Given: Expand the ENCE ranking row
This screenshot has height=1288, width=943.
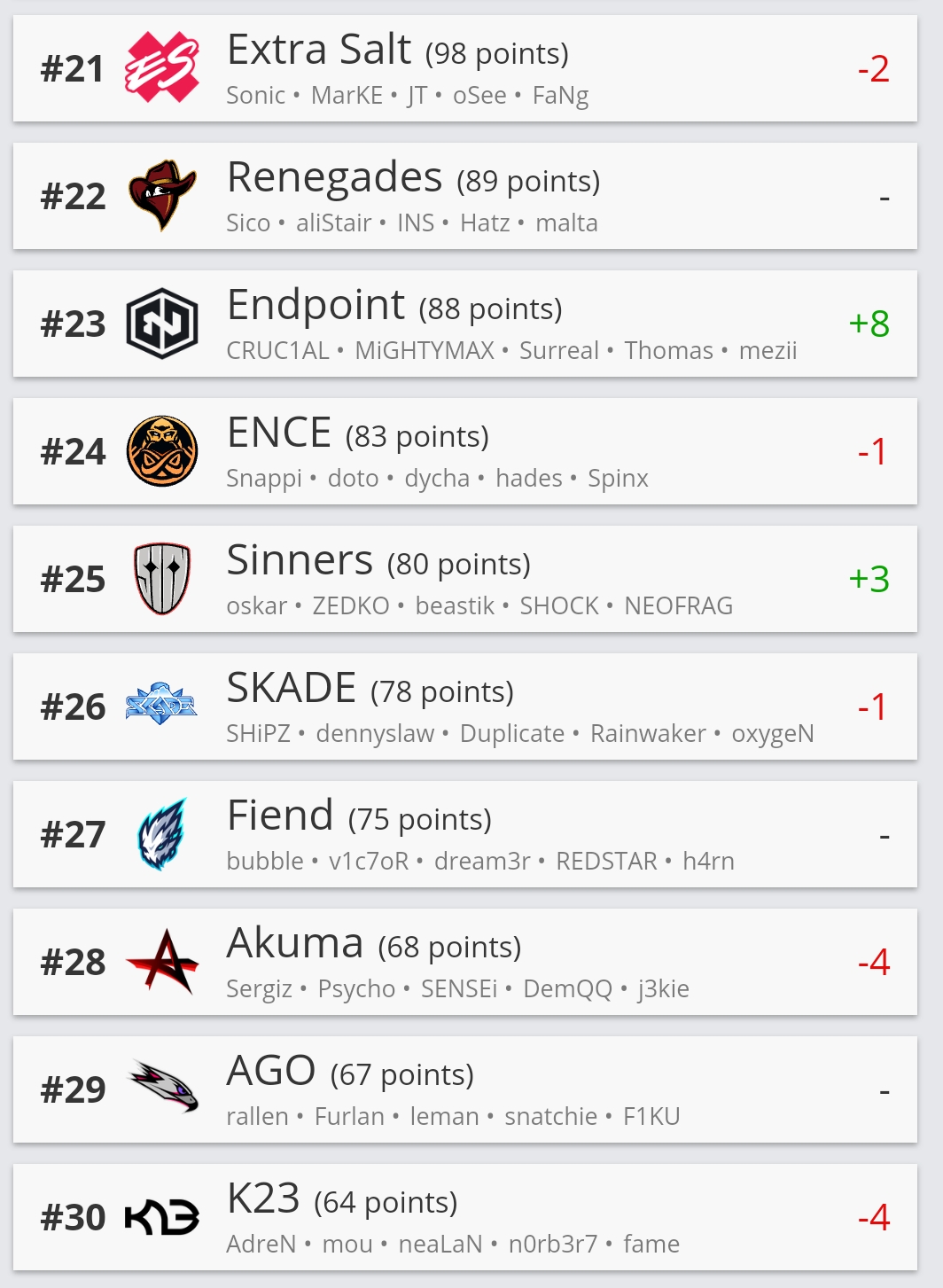Looking at the screenshot, I should tap(464, 452).
